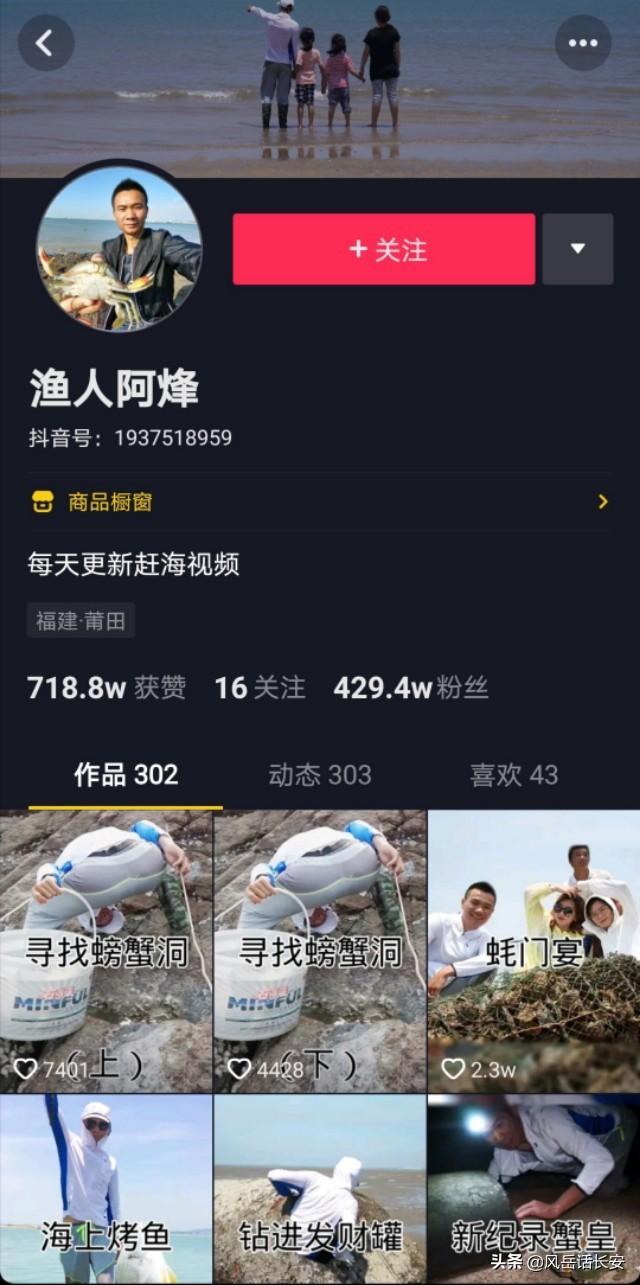Viewport: 640px width, 1285px height.
Task: Follow 渔人阿烽 with the 关注 button
Action: pos(384,249)
